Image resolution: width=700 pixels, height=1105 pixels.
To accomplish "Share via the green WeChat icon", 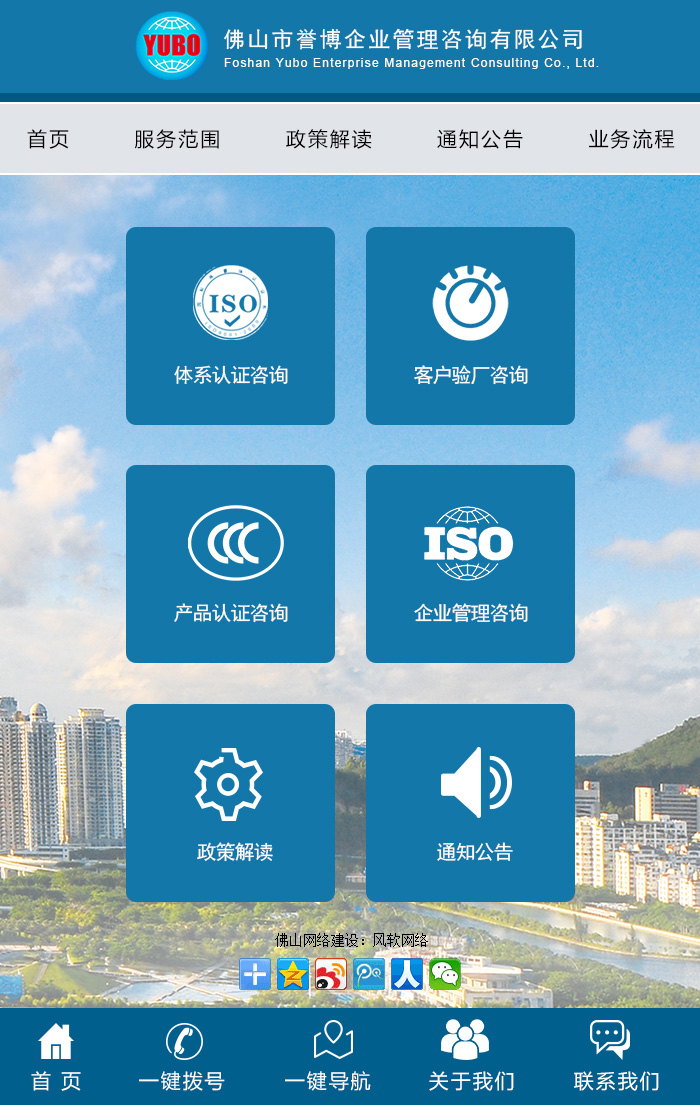I will (445, 974).
